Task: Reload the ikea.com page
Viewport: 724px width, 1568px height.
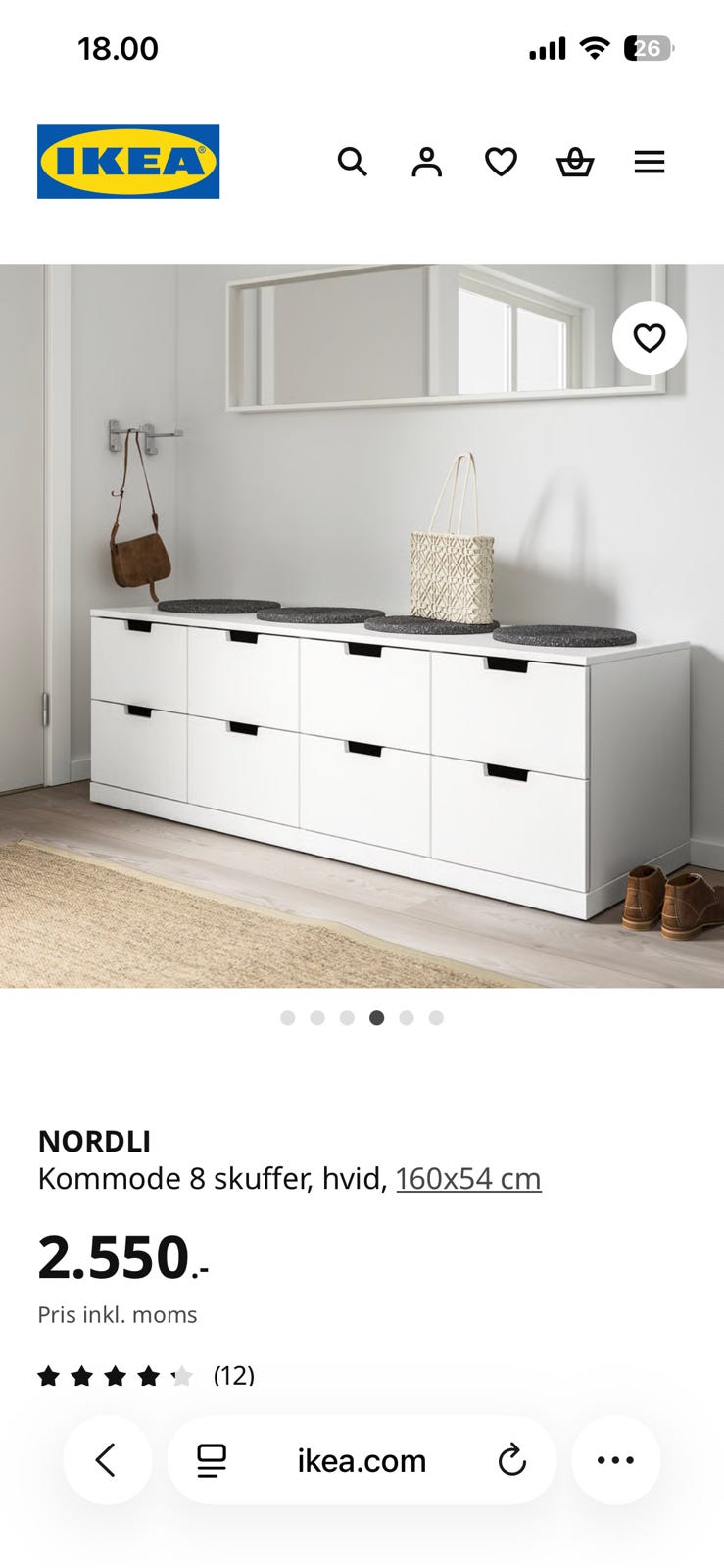Action: tap(513, 1459)
